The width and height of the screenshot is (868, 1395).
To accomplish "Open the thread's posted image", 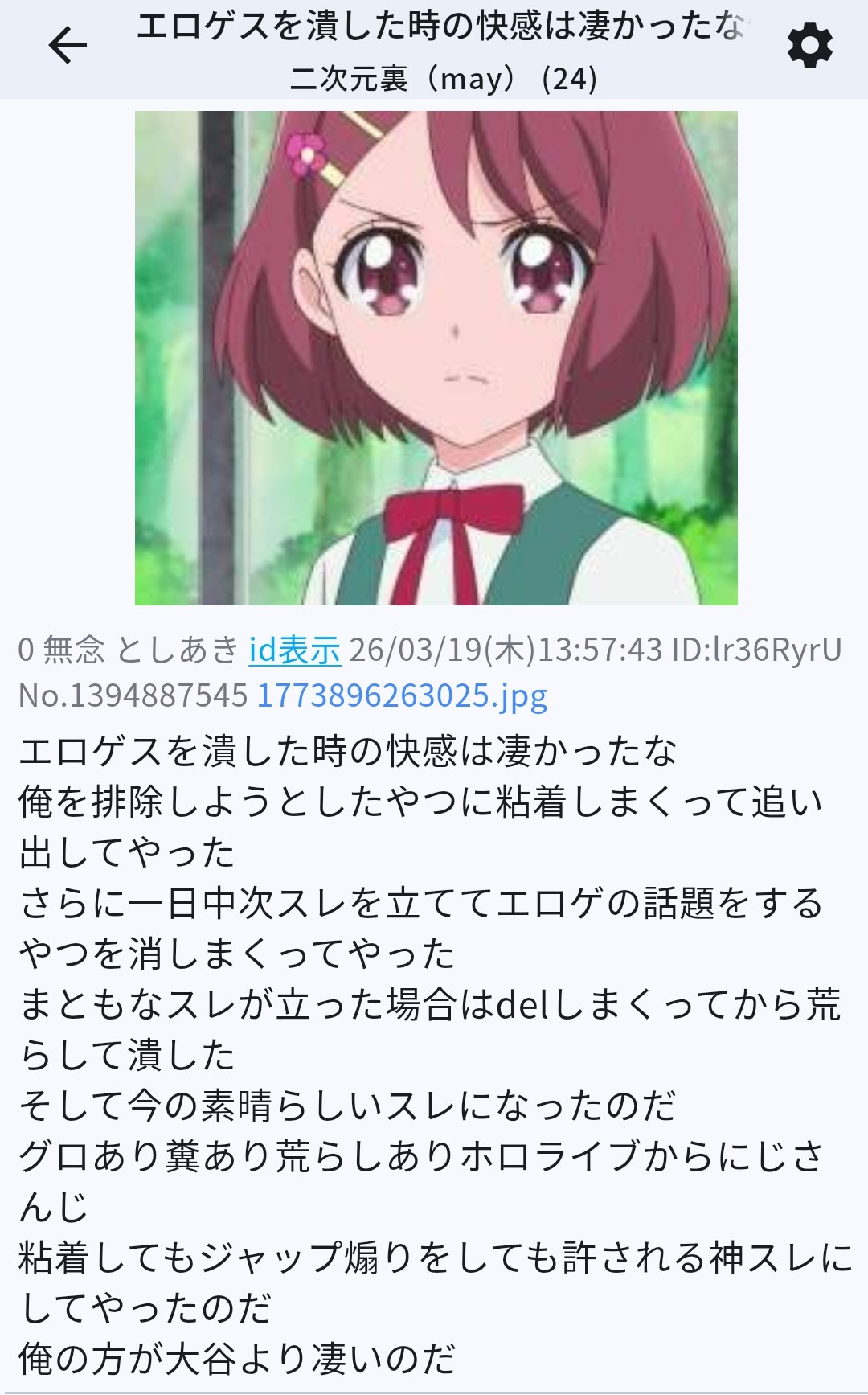I will point(436,358).
